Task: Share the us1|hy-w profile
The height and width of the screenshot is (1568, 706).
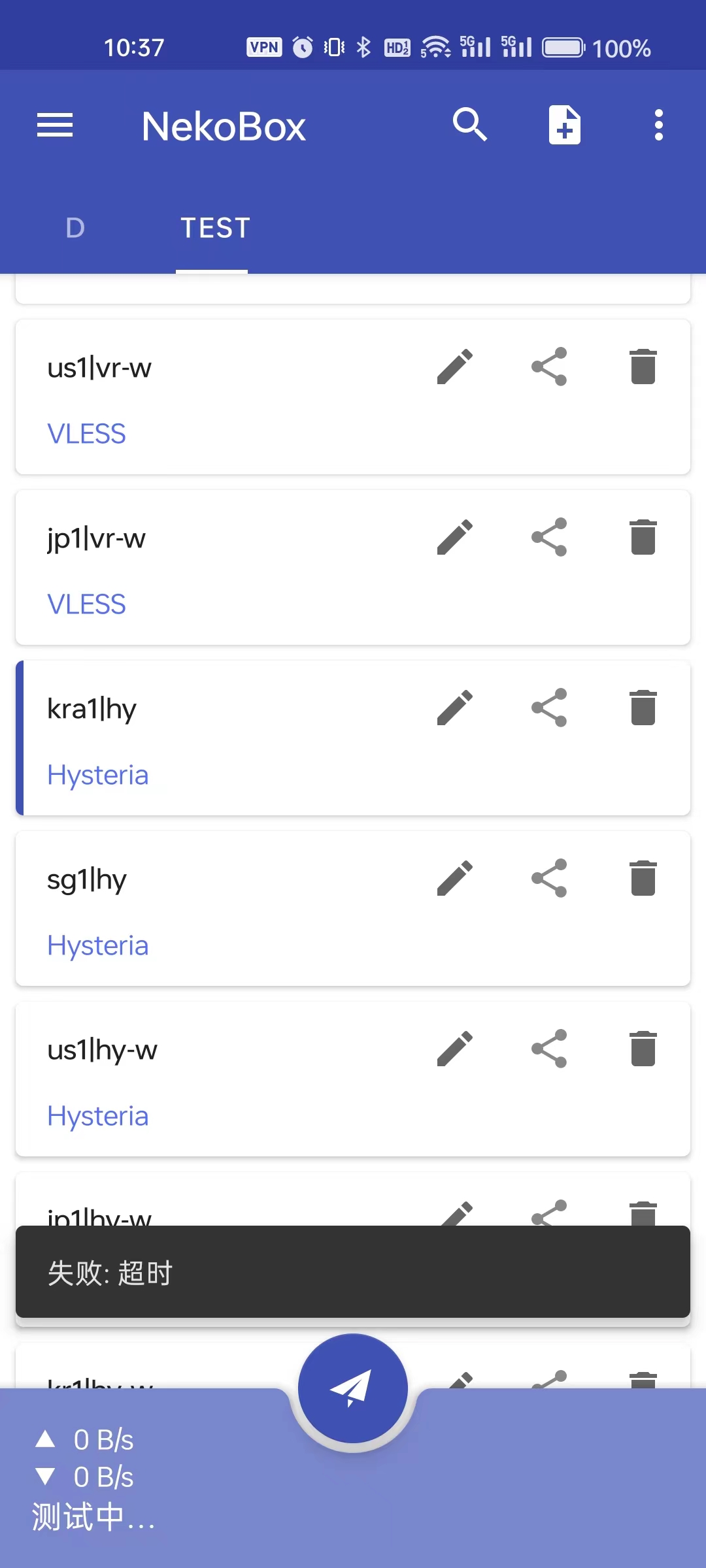Action: tap(548, 1048)
